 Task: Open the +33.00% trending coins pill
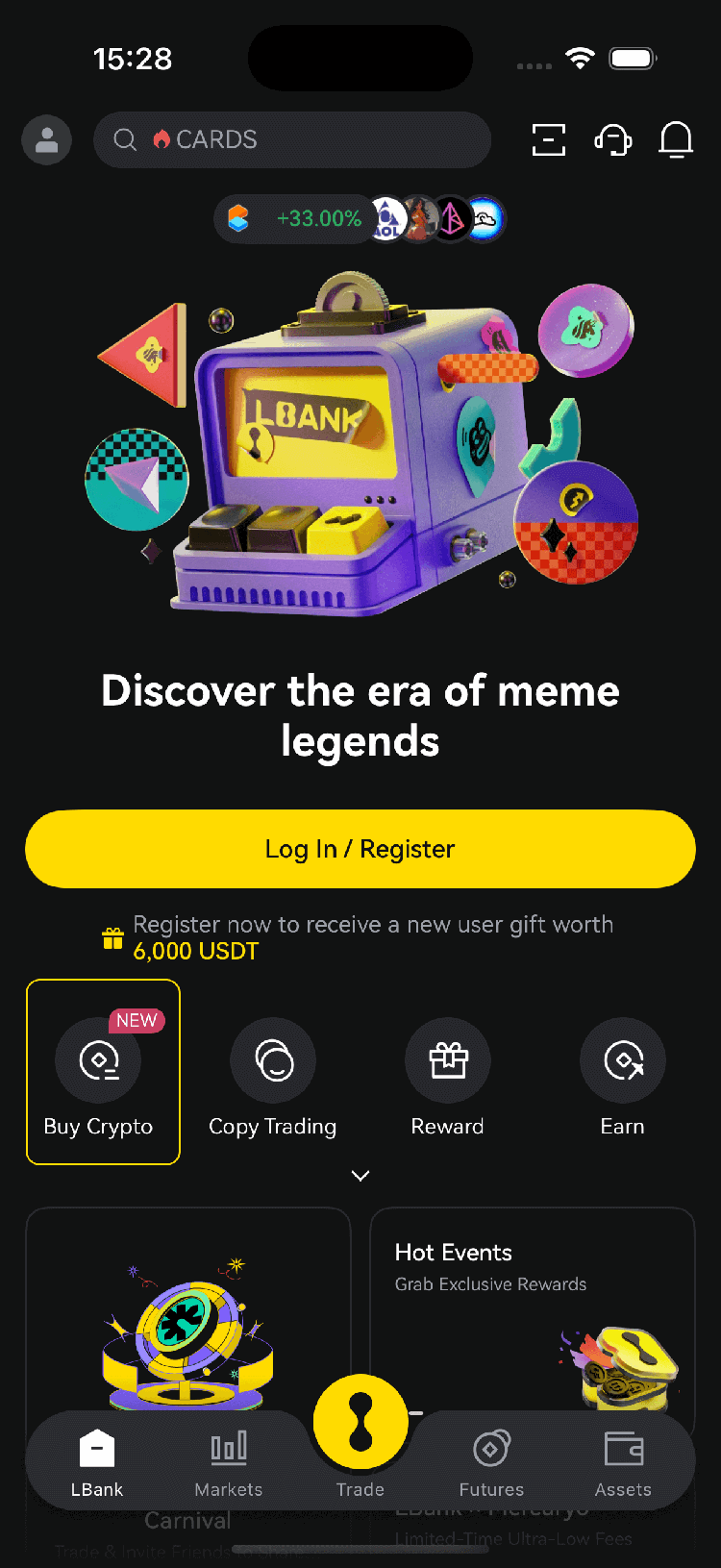[x=360, y=219]
